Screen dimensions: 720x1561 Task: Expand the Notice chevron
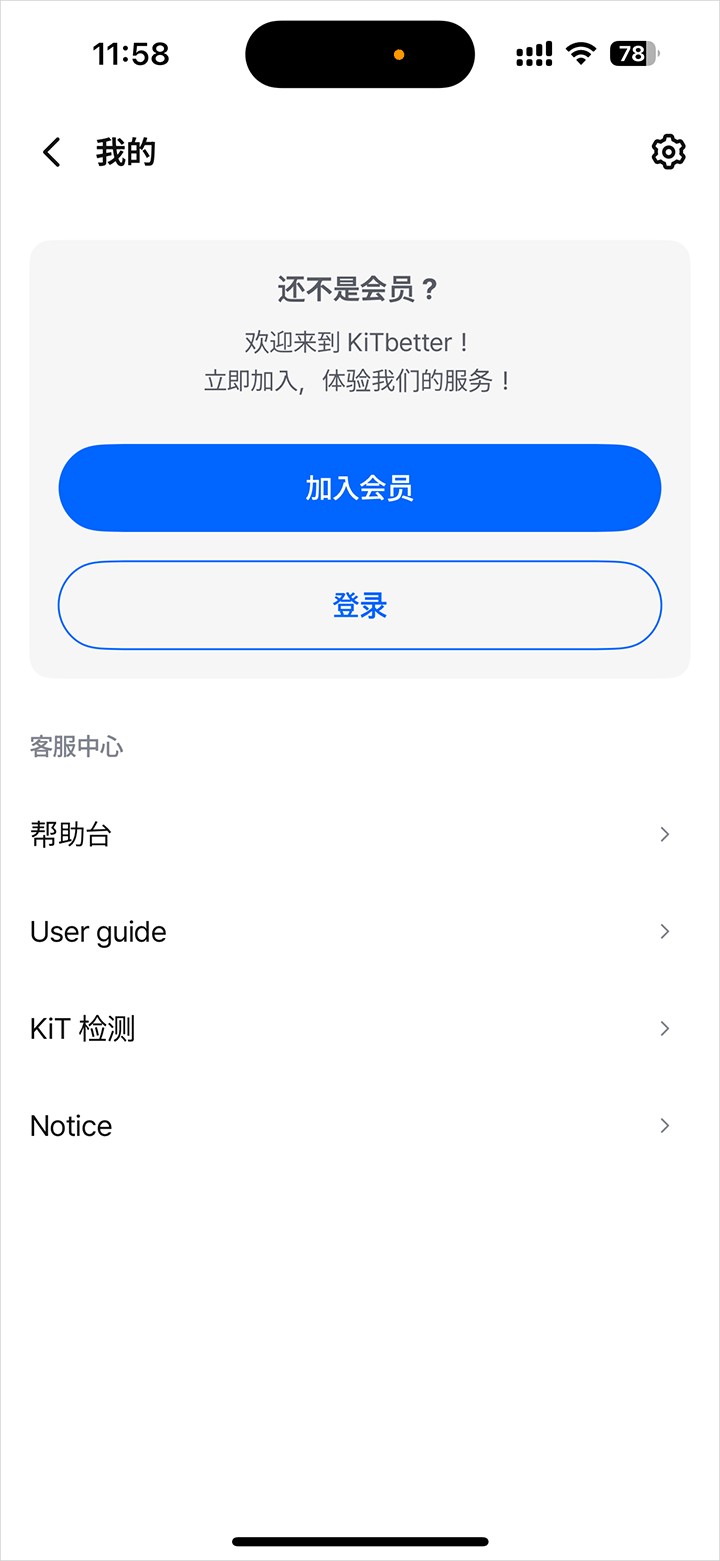[x=664, y=1124]
